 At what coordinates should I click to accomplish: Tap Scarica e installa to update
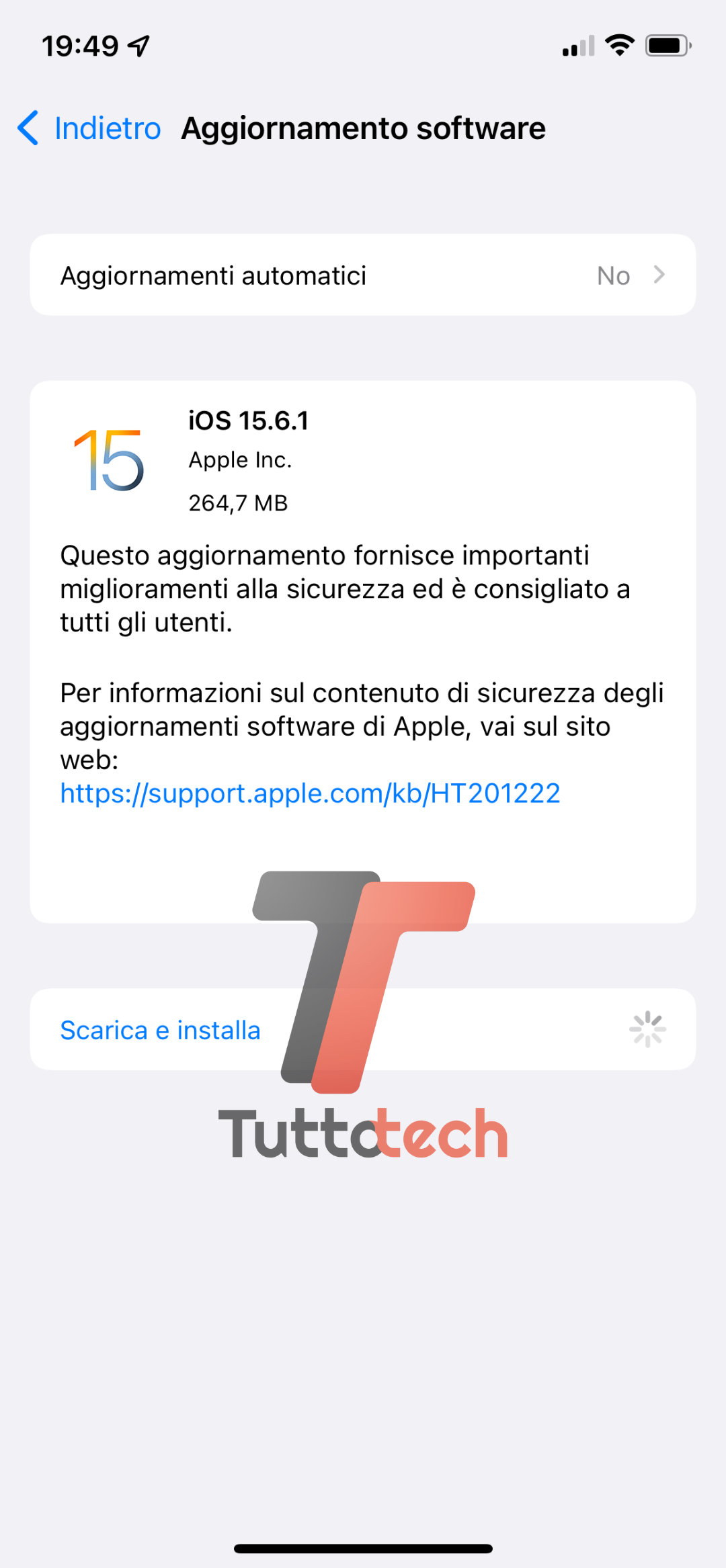pyautogui.click(x=161, y=1030)
